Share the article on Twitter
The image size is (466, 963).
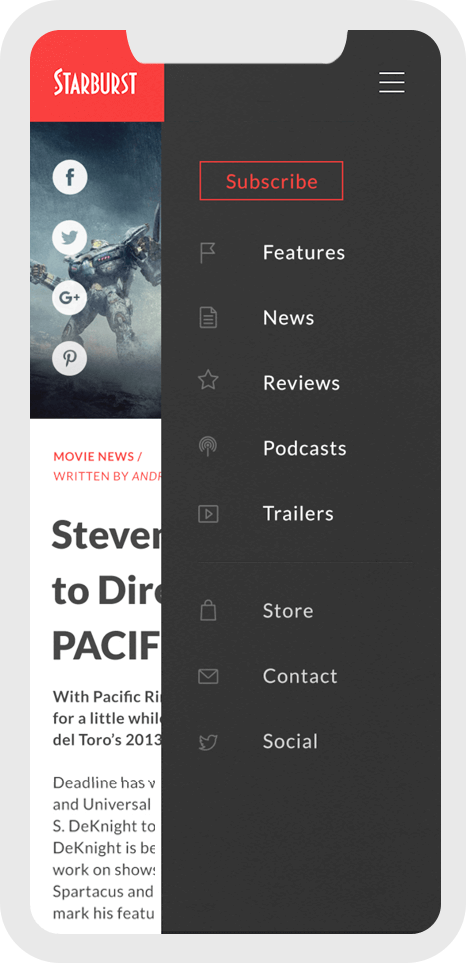tap(69, 238)
